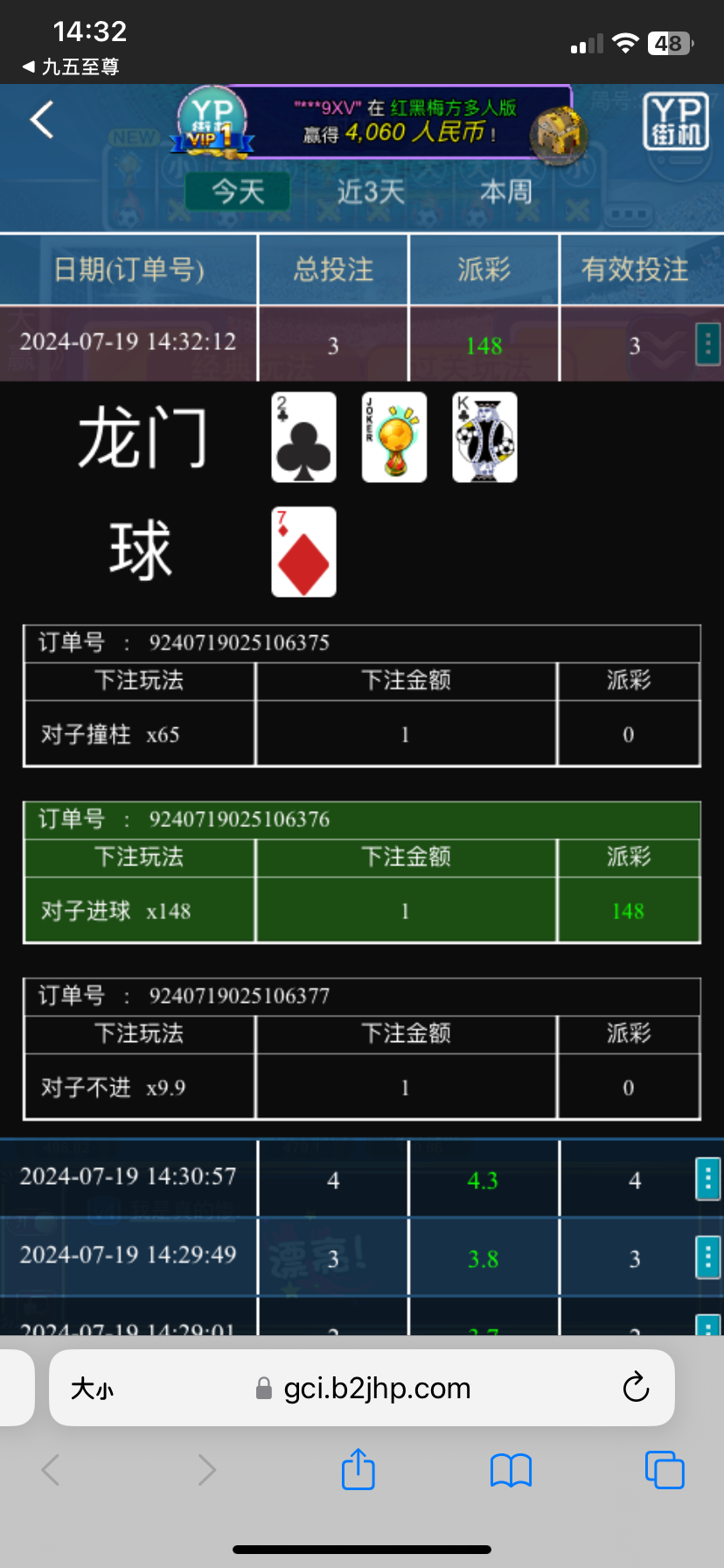Open Safari bookmarks
724x1568 pixels.
(x=511, y=1470)
